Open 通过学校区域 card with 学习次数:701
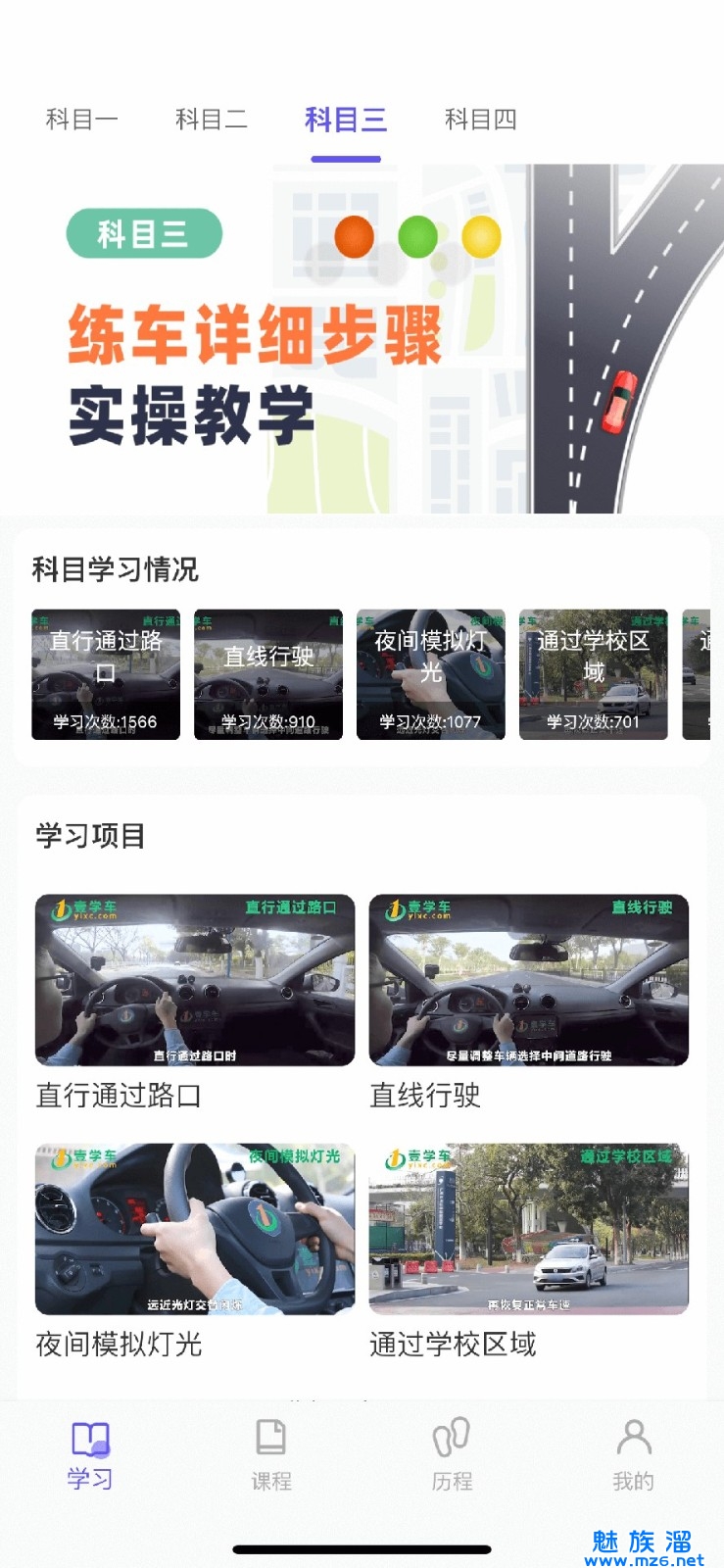 tap(594, 674)
